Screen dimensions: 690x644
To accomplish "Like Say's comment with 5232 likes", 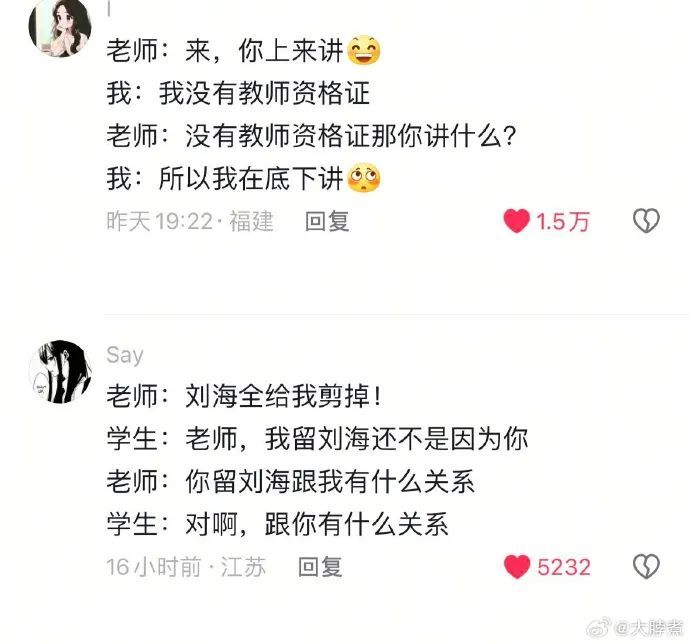I will [x=516, y=567].
